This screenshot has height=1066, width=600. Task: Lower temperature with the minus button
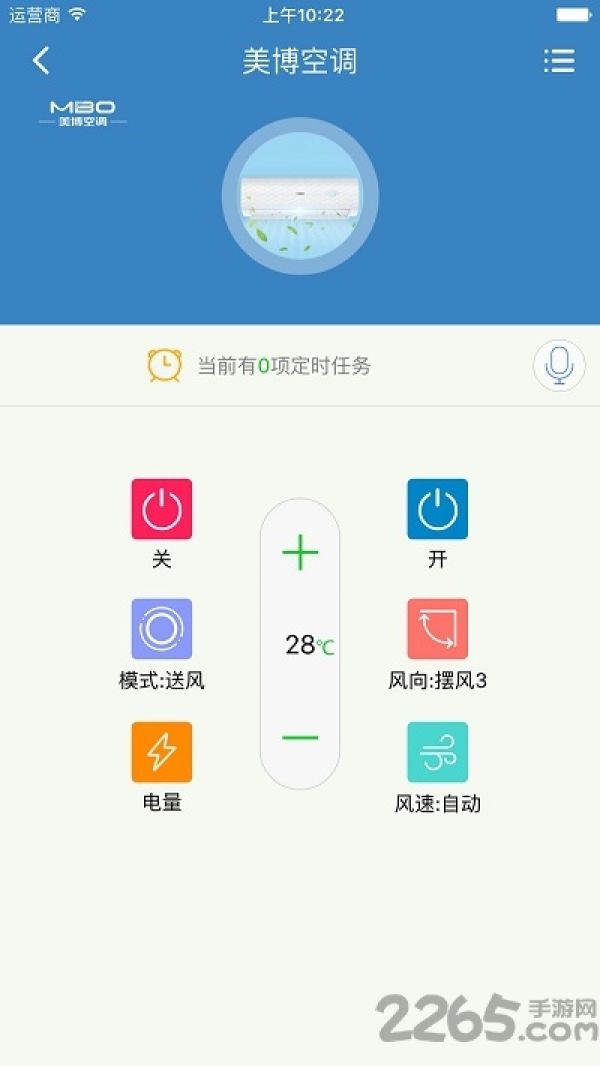tap(300, 738)
